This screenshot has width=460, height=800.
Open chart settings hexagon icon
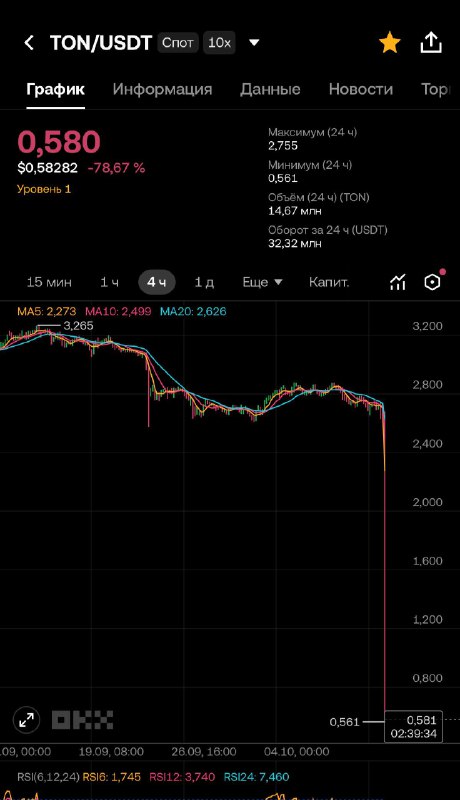click(432, 282)
